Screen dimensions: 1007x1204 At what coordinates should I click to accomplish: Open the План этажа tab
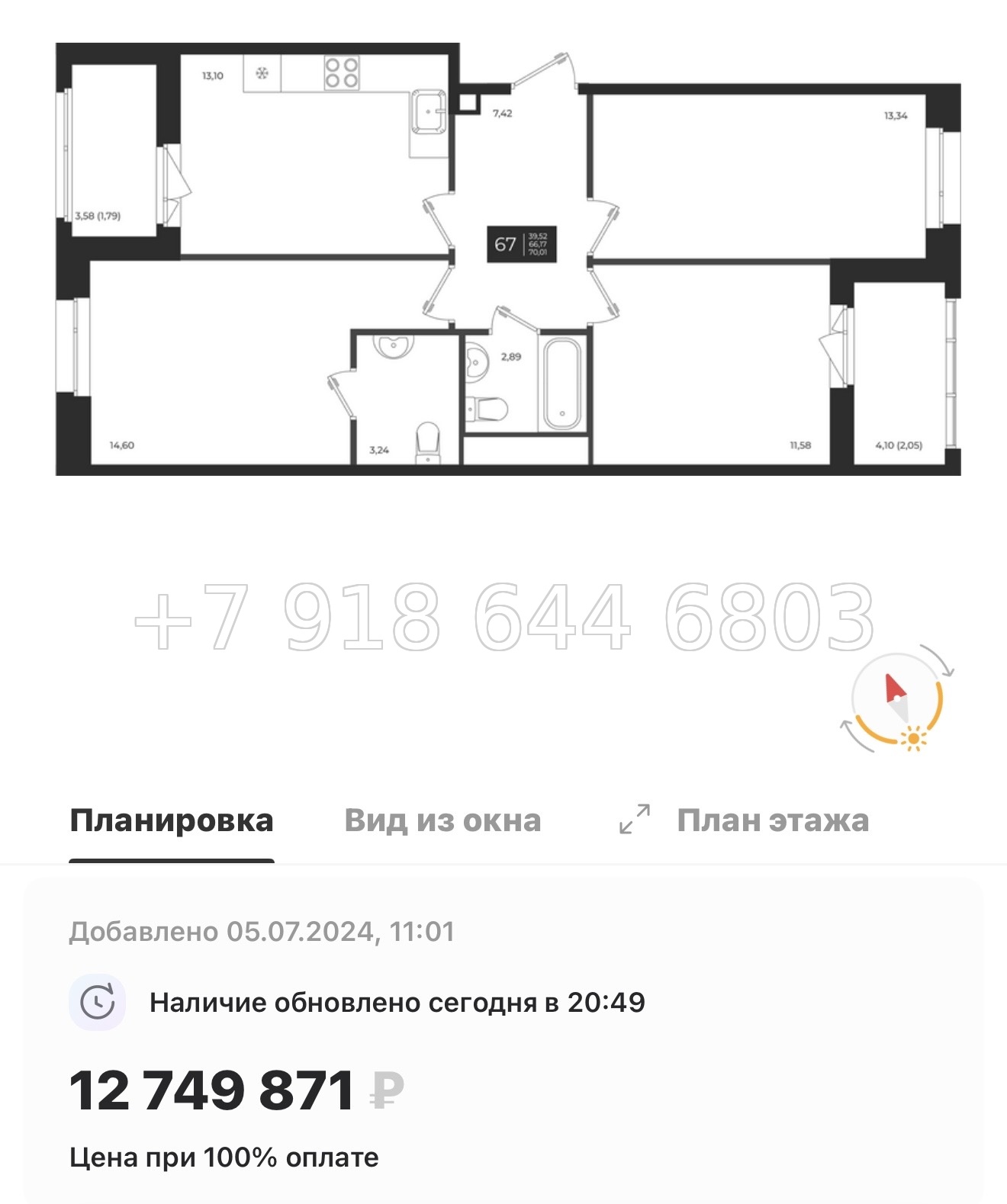[x=773, y=820]
